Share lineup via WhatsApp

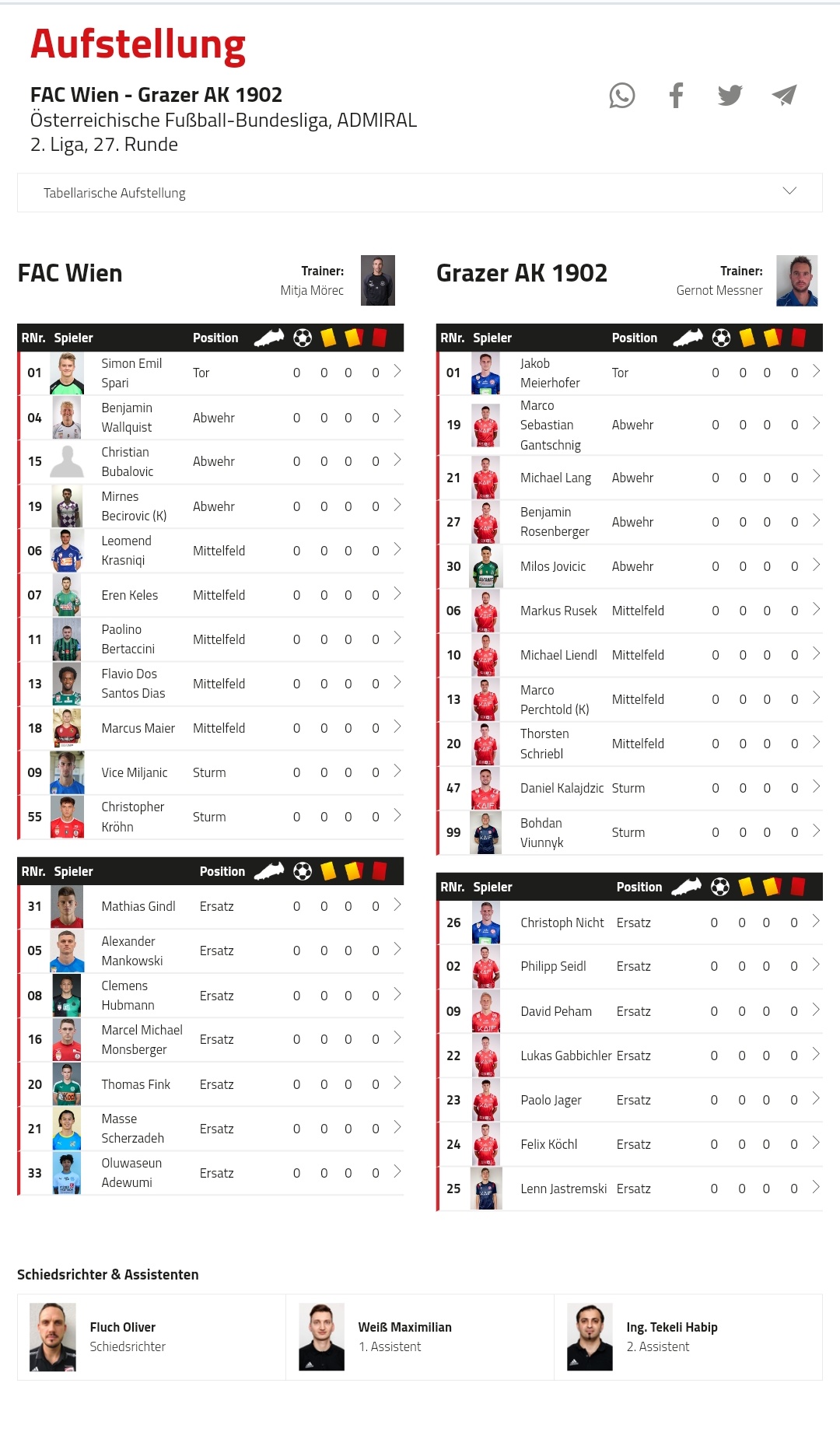pos(621,96)
